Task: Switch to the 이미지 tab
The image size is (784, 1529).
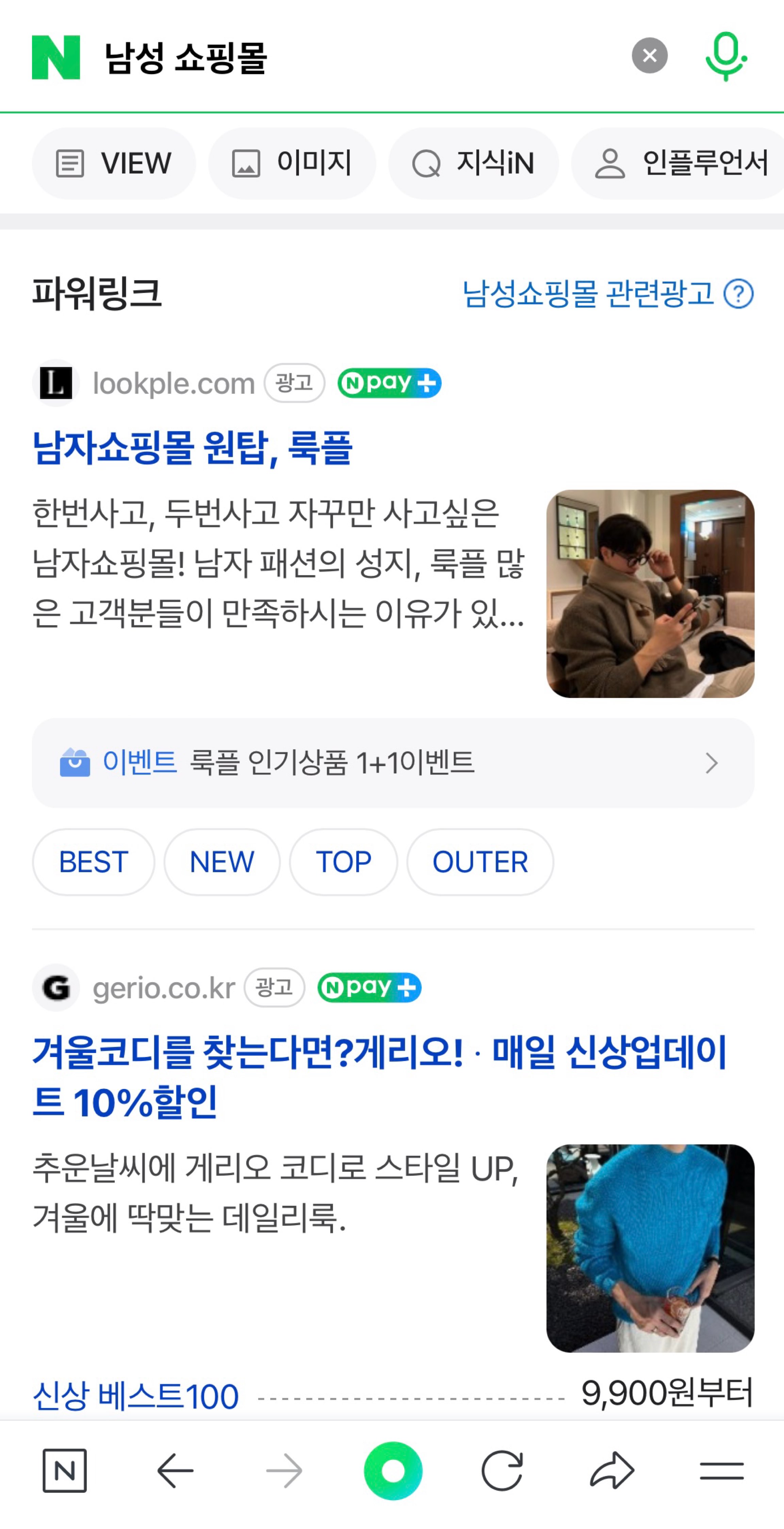Action: [292, 163]
